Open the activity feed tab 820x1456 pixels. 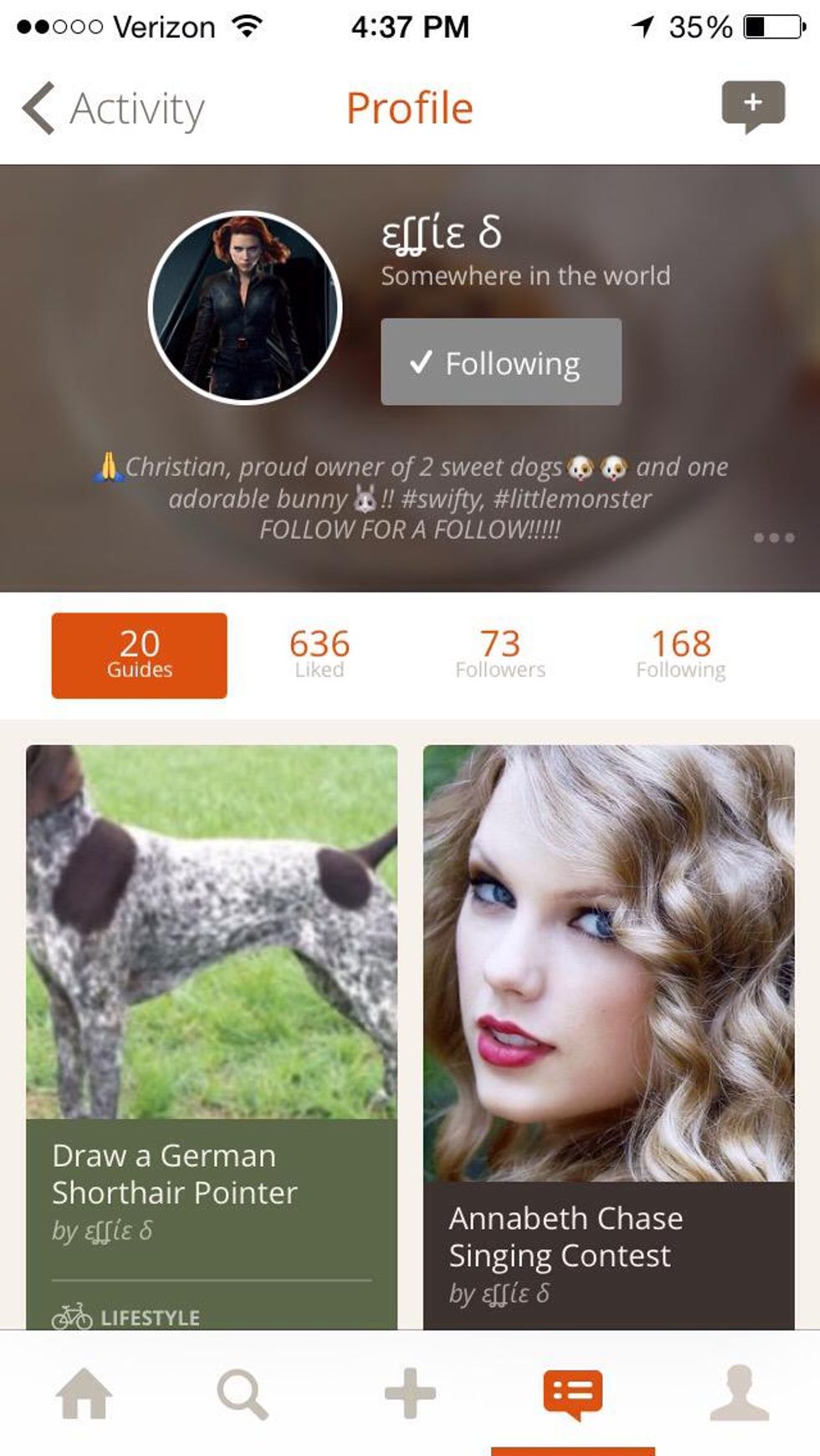(573, 1393)
